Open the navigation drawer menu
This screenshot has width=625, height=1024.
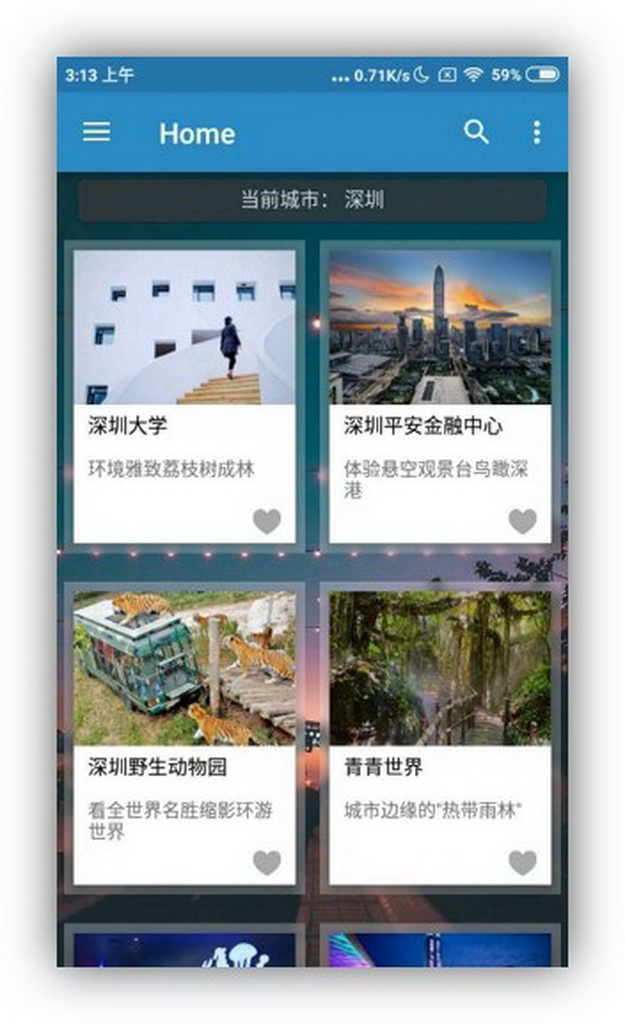click(96, 132)
